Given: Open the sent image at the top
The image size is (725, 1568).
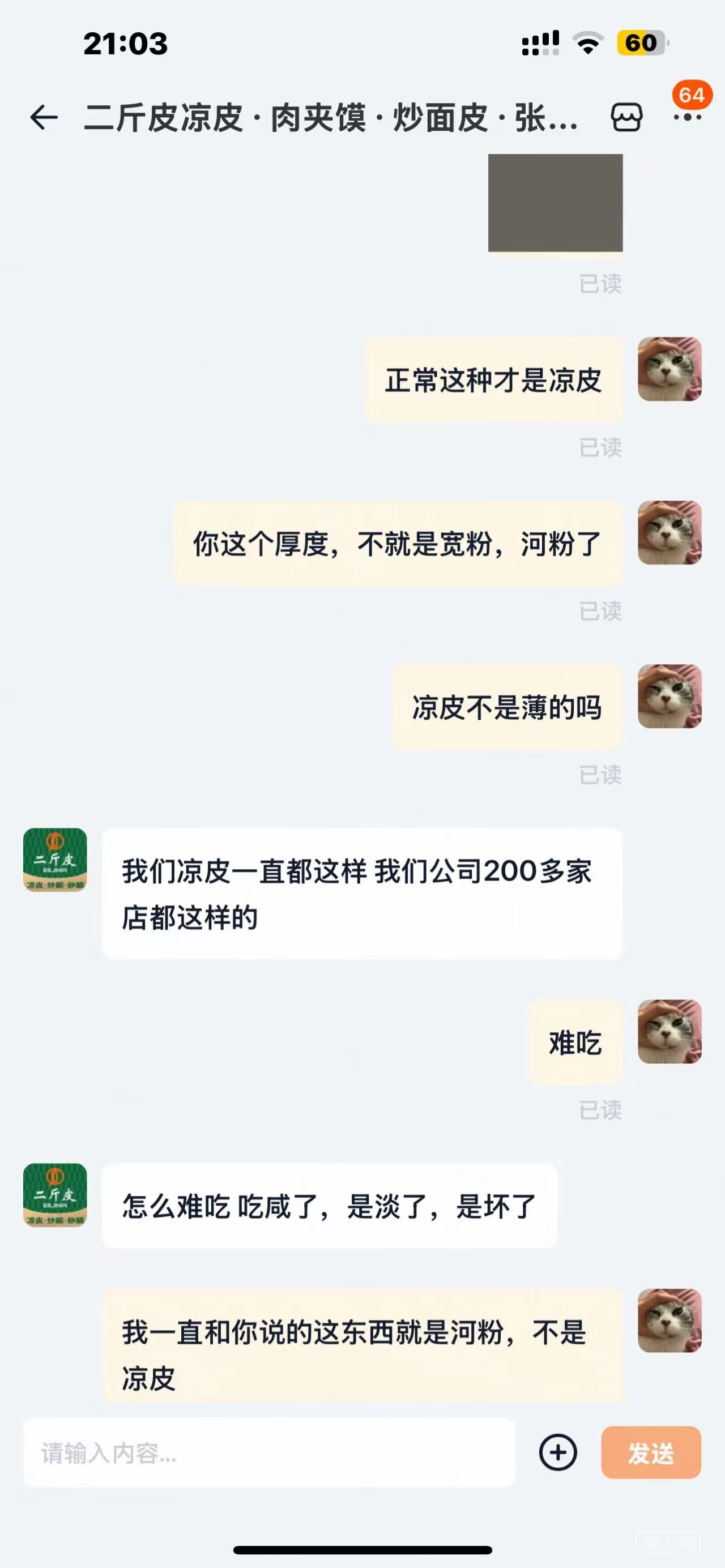Looking at the screenshot, I should coord(555,203).
